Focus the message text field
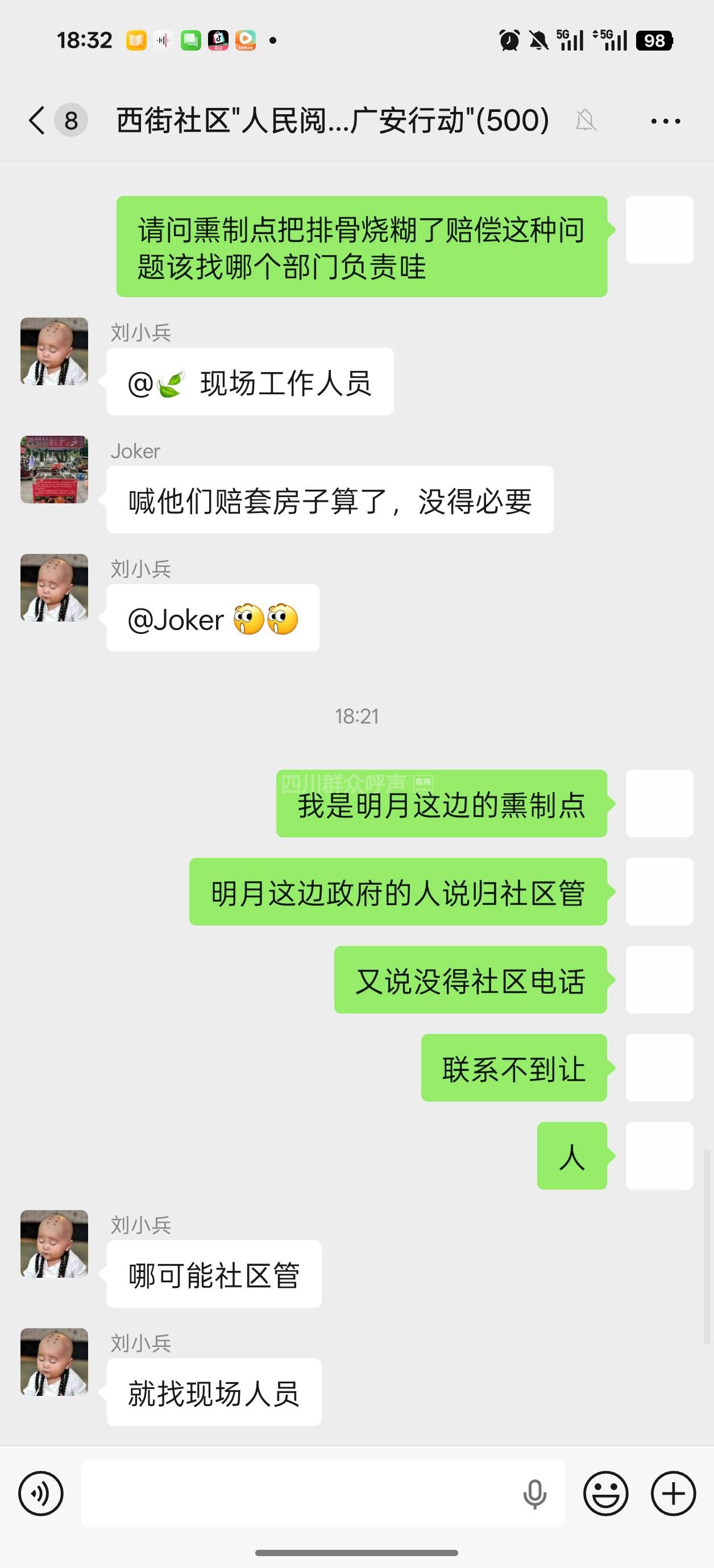Viewport: 714px width, 1568px height. point(298,1493)
